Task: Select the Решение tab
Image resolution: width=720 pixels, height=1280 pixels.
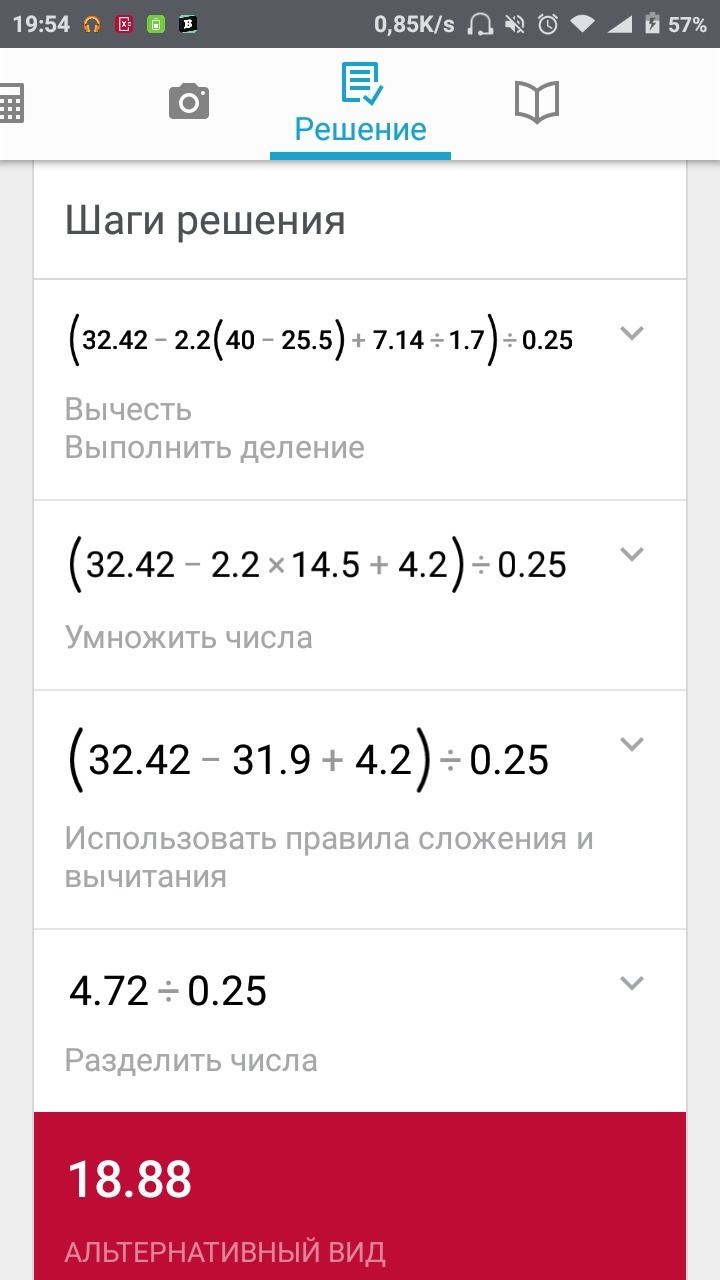Action: [x=360, y=104]
